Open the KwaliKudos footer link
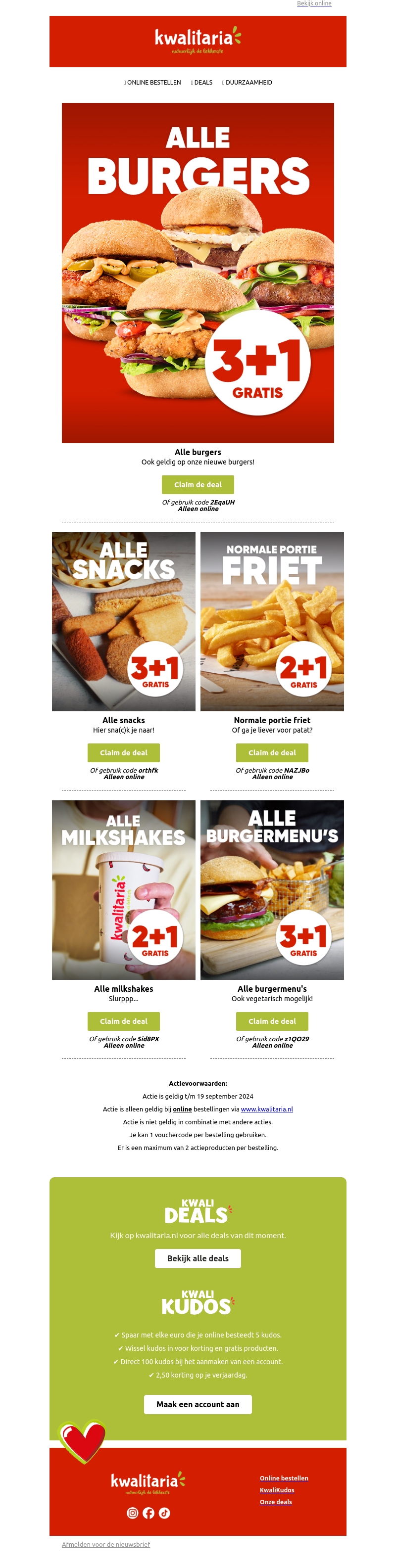Screen dimensions: 396x1568 point(277,1490)
